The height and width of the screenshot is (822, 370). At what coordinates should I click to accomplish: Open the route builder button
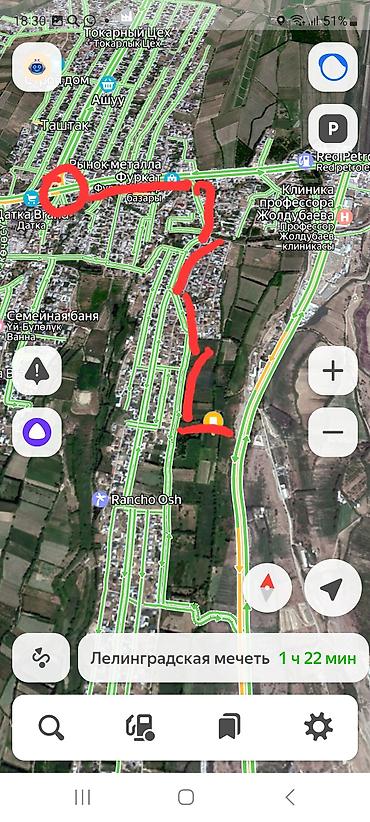[x=41, y=658]
